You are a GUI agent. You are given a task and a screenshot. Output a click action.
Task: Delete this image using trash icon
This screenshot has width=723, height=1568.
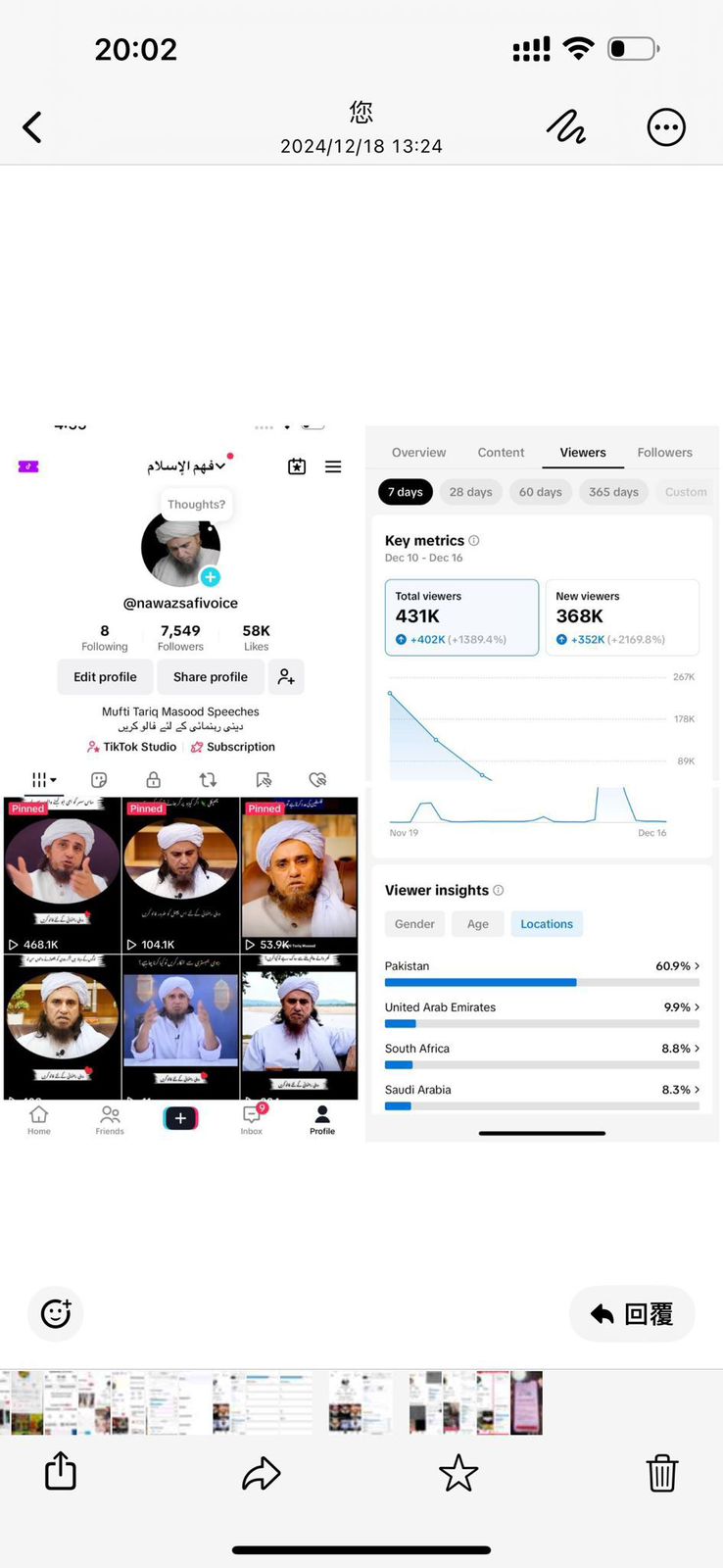pyautogui.click(x=661, y=1472)
